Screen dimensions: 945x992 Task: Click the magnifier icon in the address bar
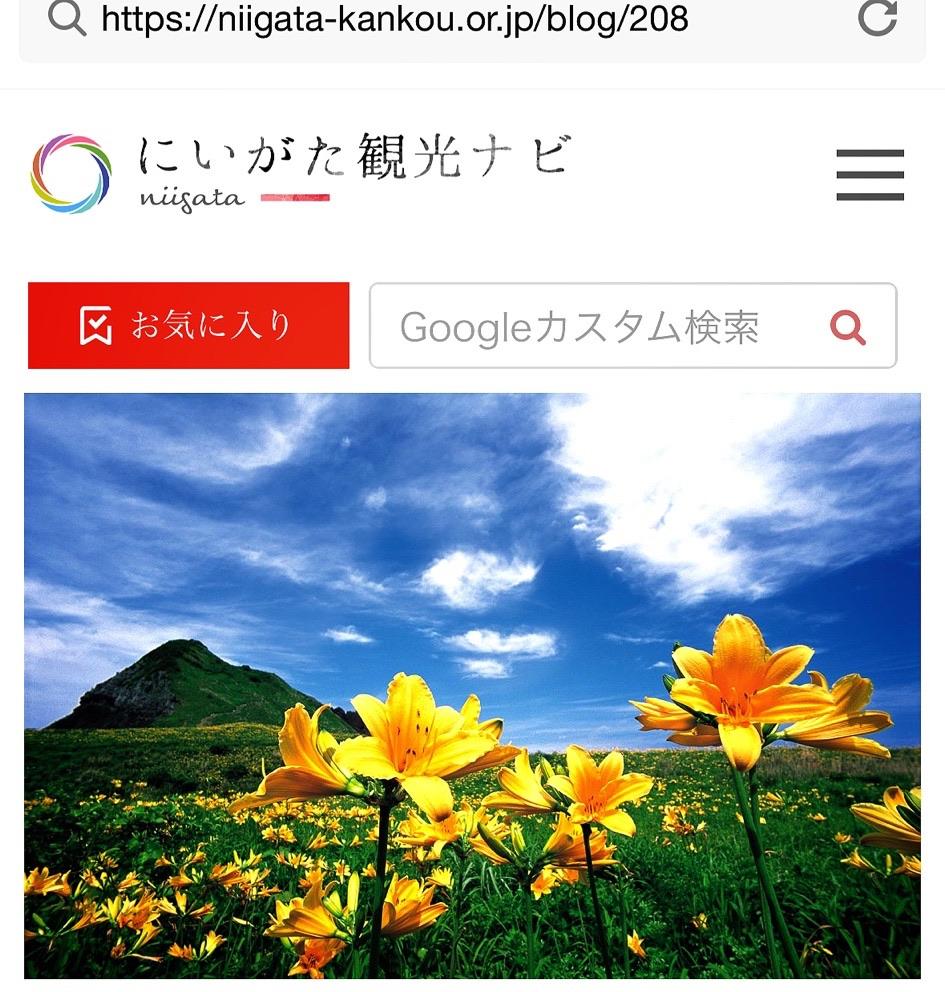(x=66, y=22)
